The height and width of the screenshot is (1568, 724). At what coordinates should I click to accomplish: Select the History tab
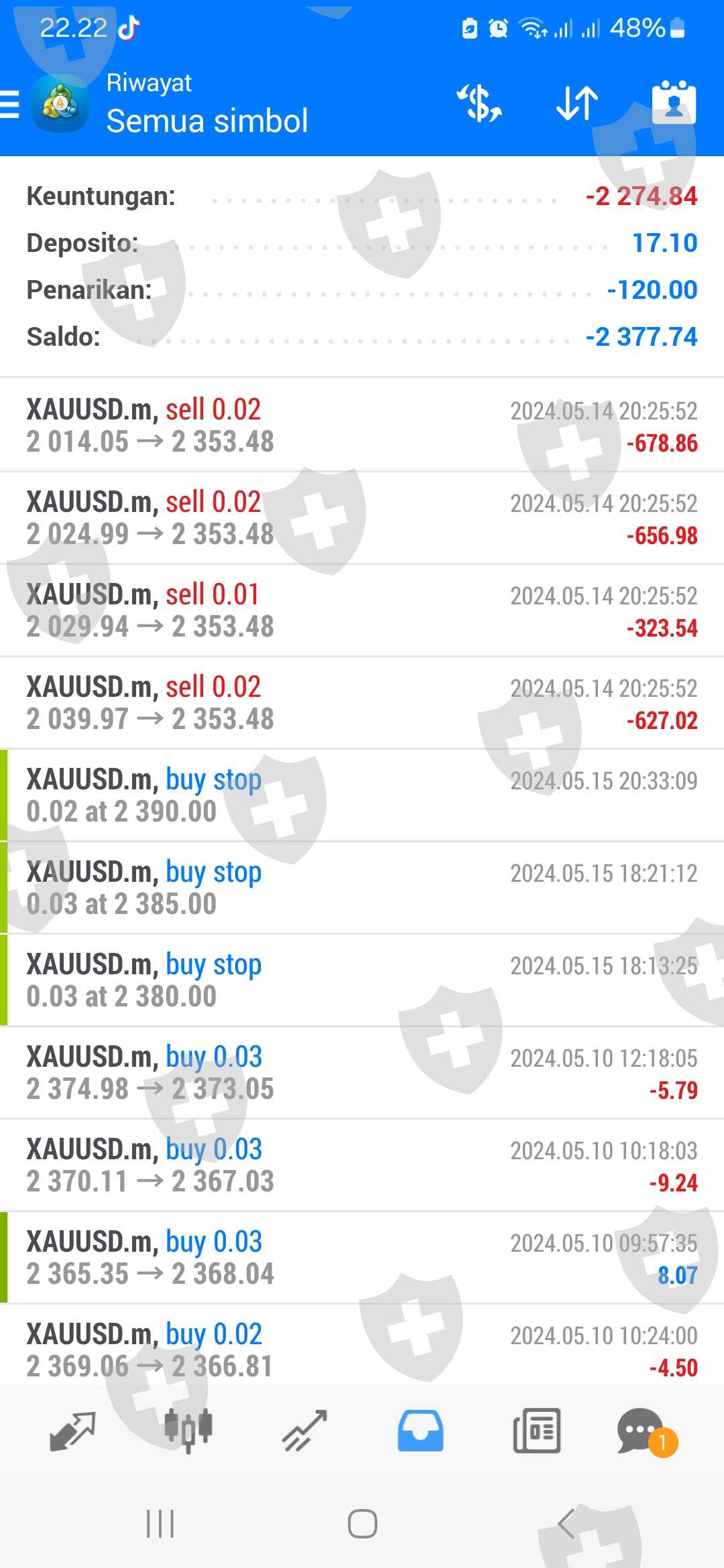pyautogui.click(x=420, y=1431)
